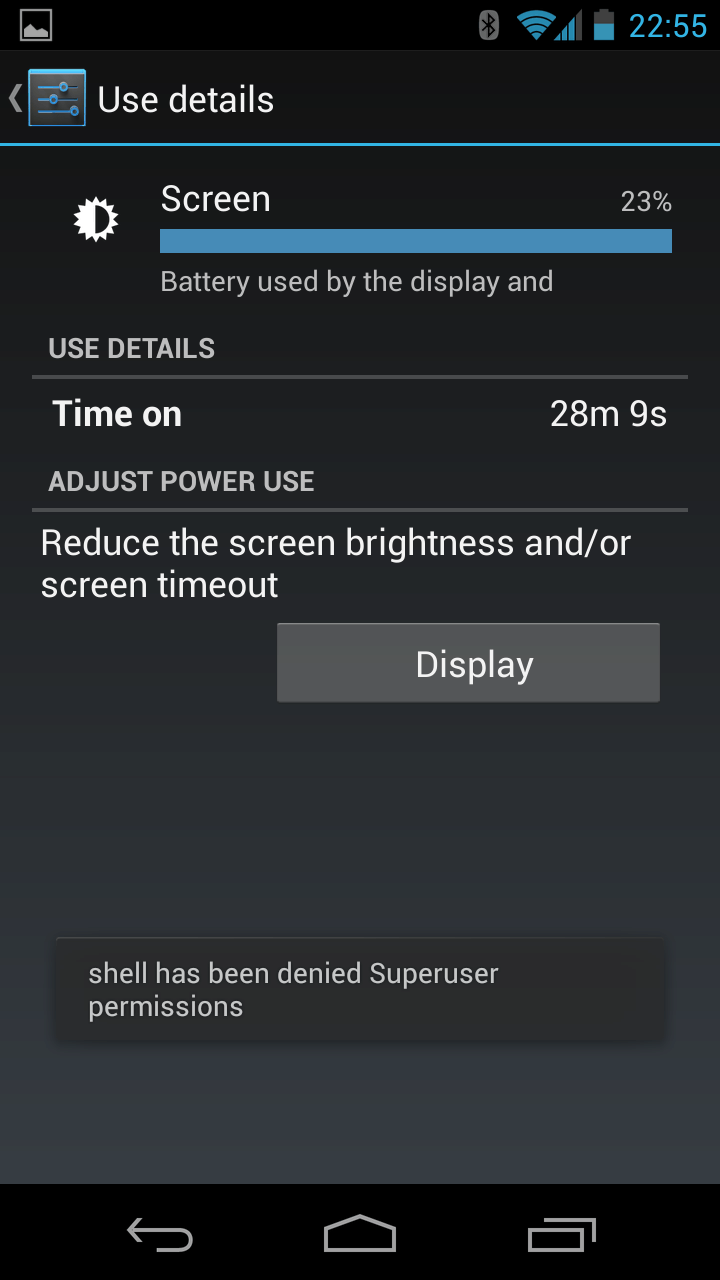Open the Display settings button

point(468,663)
